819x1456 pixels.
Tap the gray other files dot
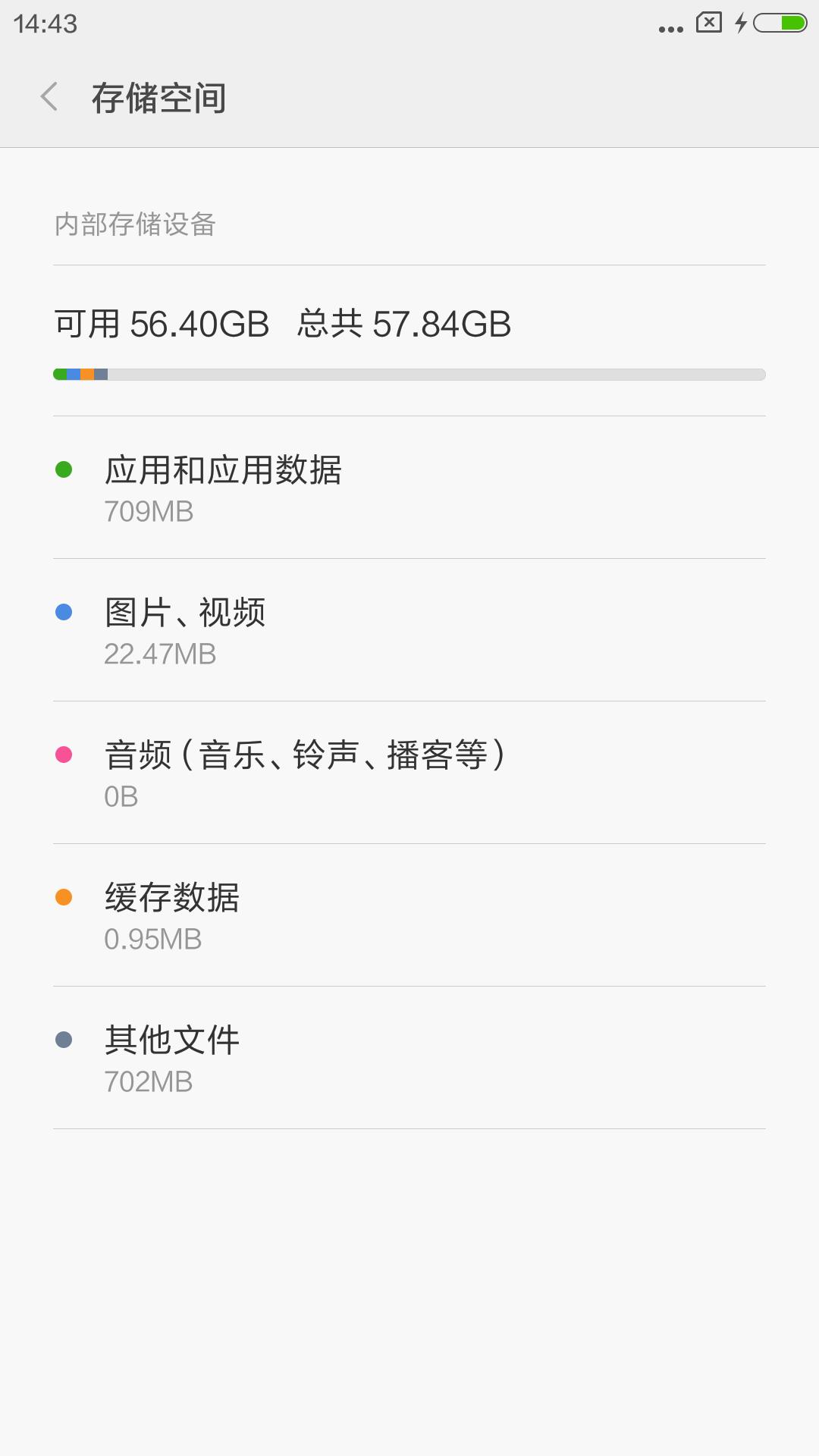[x=64, y=1039]
